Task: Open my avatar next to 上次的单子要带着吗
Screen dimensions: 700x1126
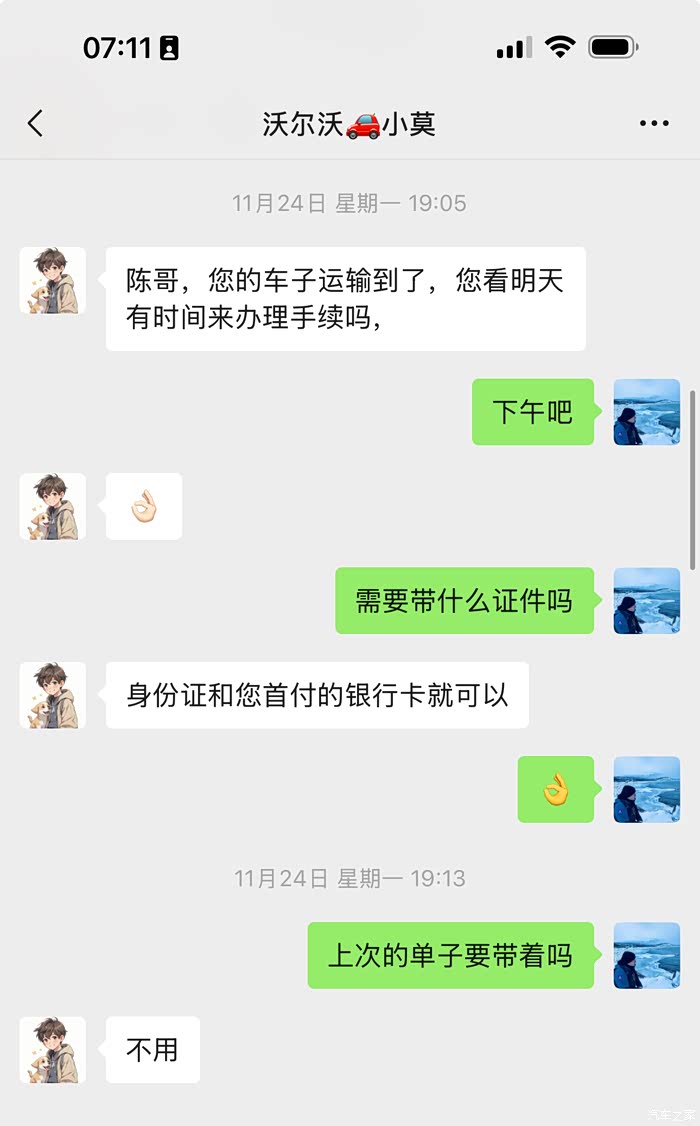Action: tap(646, 956)
